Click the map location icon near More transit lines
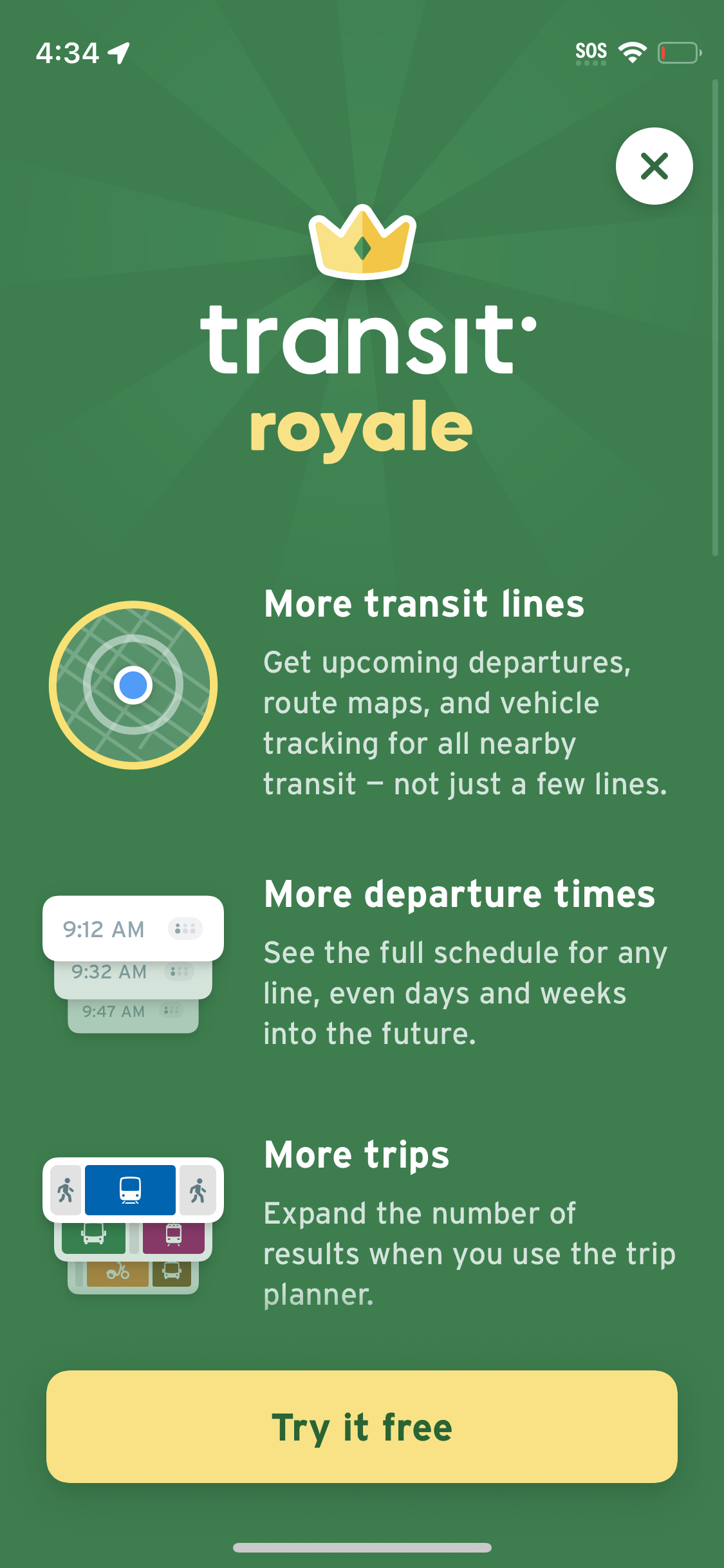The height and width of the screenshot is (1568, 724). tap(133, 684)
